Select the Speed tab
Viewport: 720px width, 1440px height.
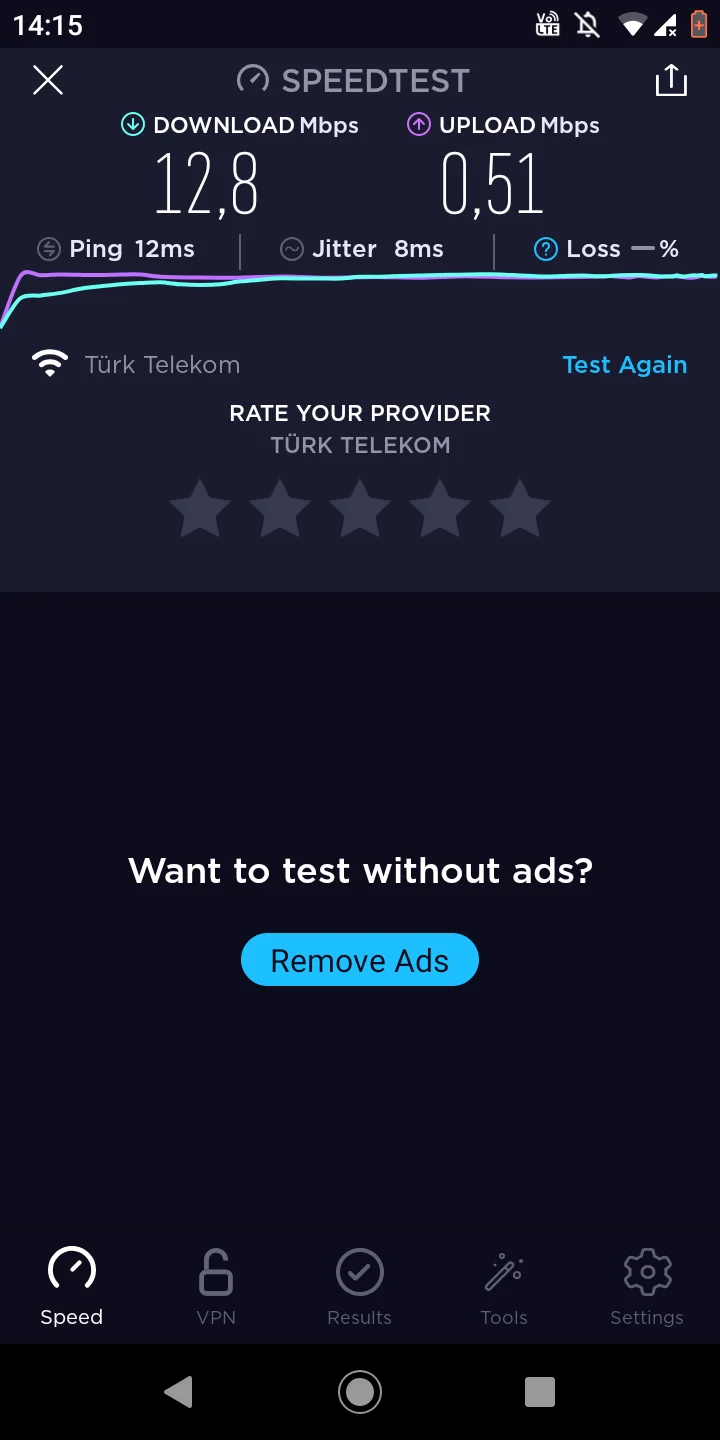(x=72, y=1286)
